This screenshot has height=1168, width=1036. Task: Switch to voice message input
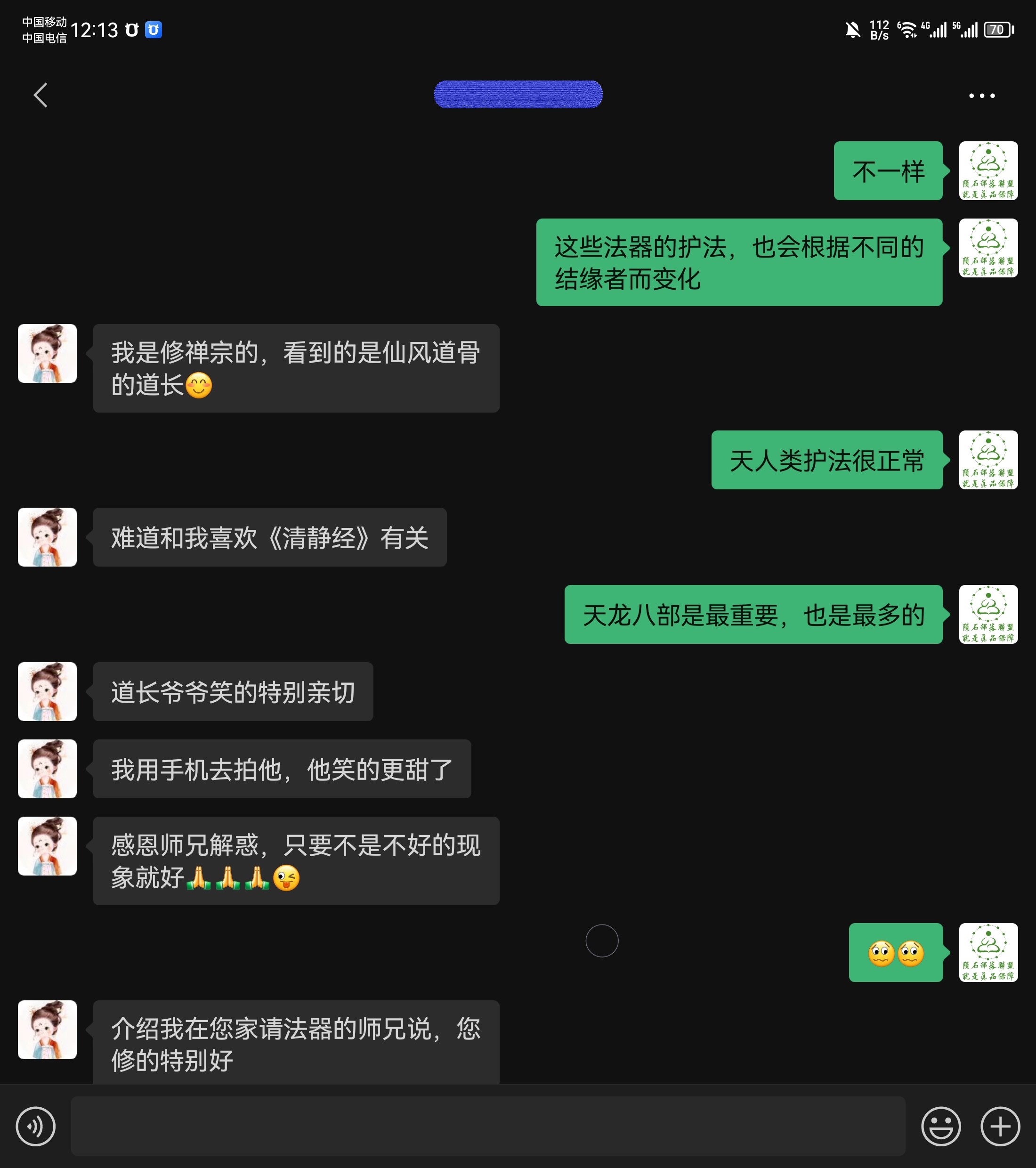coord(35,1126)
